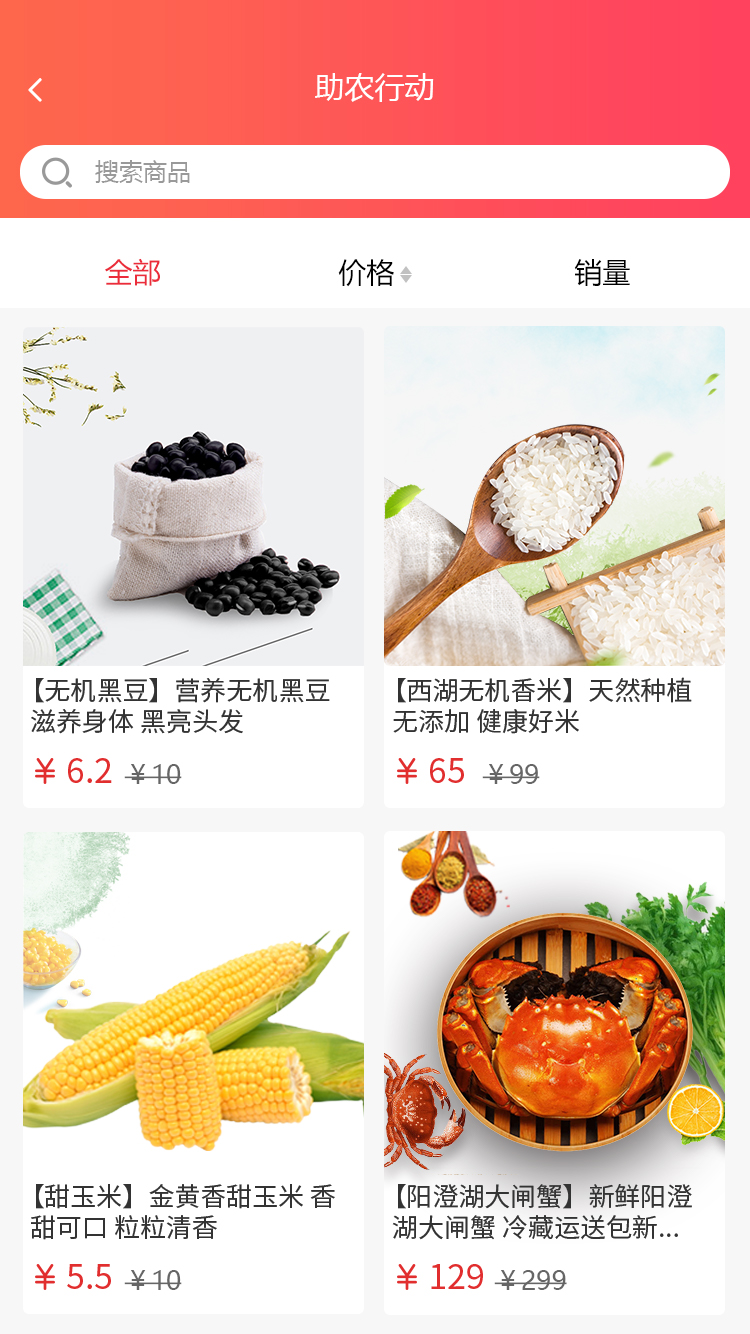Toggle price sorting ascending with the sort arrow
750x1334 pixels.
tap(406, 272)
